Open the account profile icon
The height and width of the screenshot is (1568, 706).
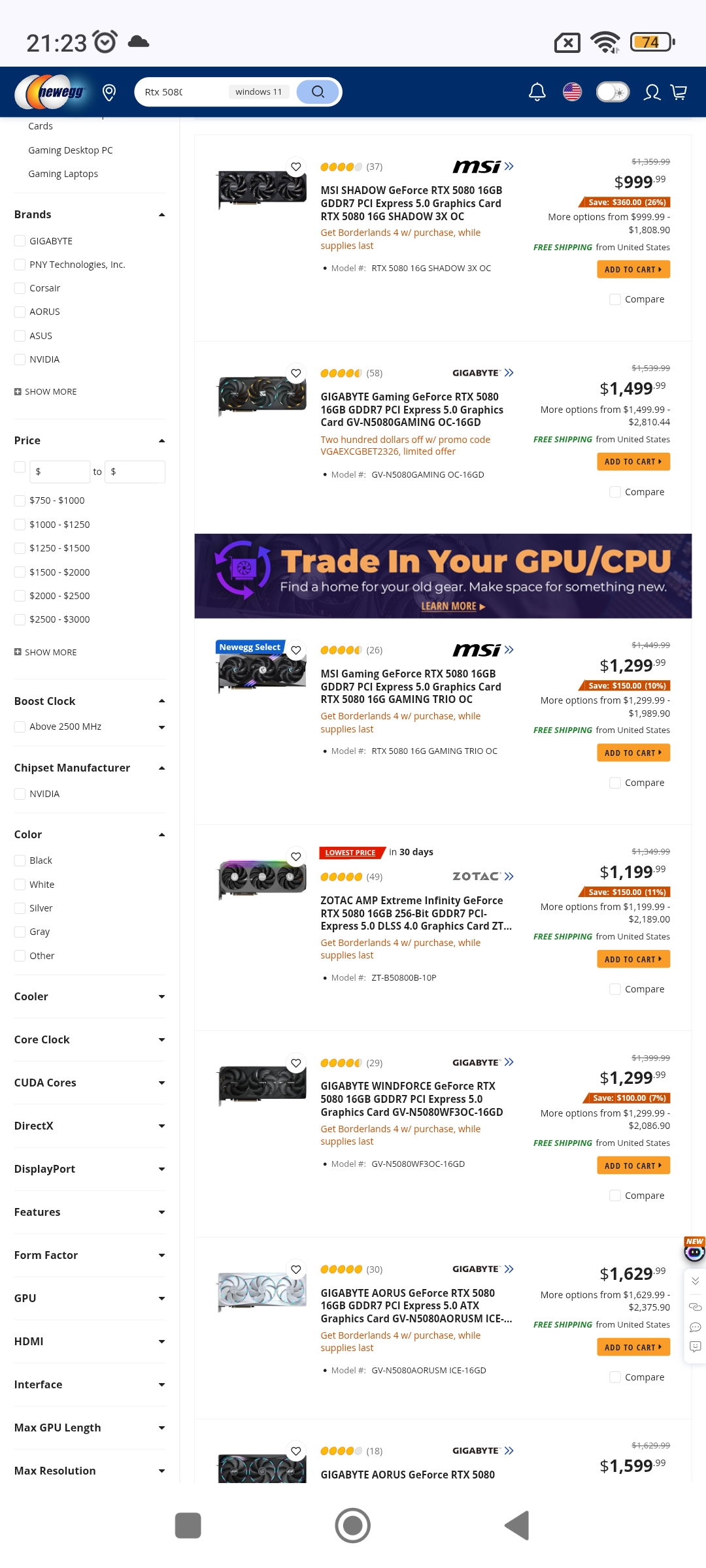(x=652, y=92)
